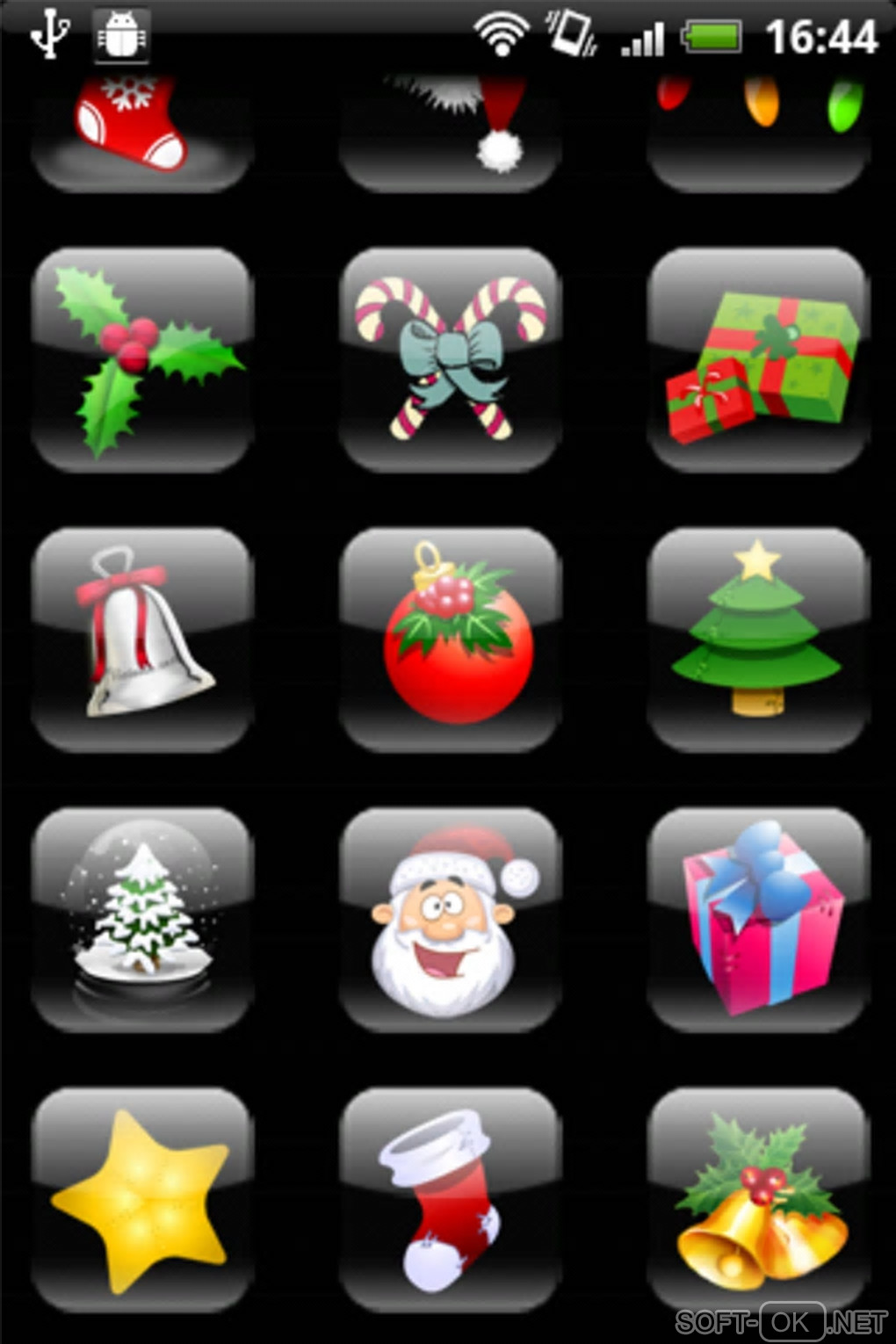Open the snow globe tile
Screen dimensions: 896x1344
point(142,919)
